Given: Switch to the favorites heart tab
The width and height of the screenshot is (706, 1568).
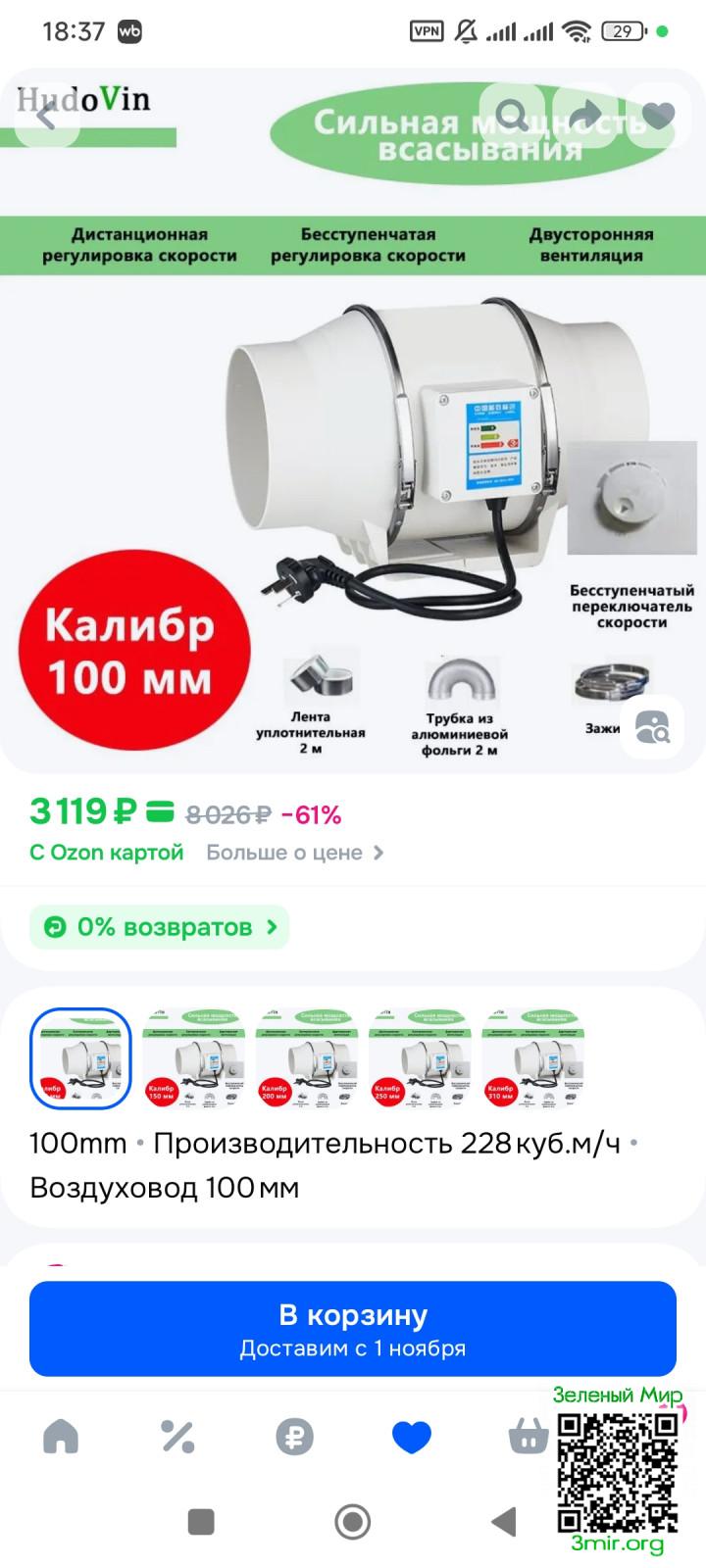Looking at the screenshot, I should coord(412,1438).
